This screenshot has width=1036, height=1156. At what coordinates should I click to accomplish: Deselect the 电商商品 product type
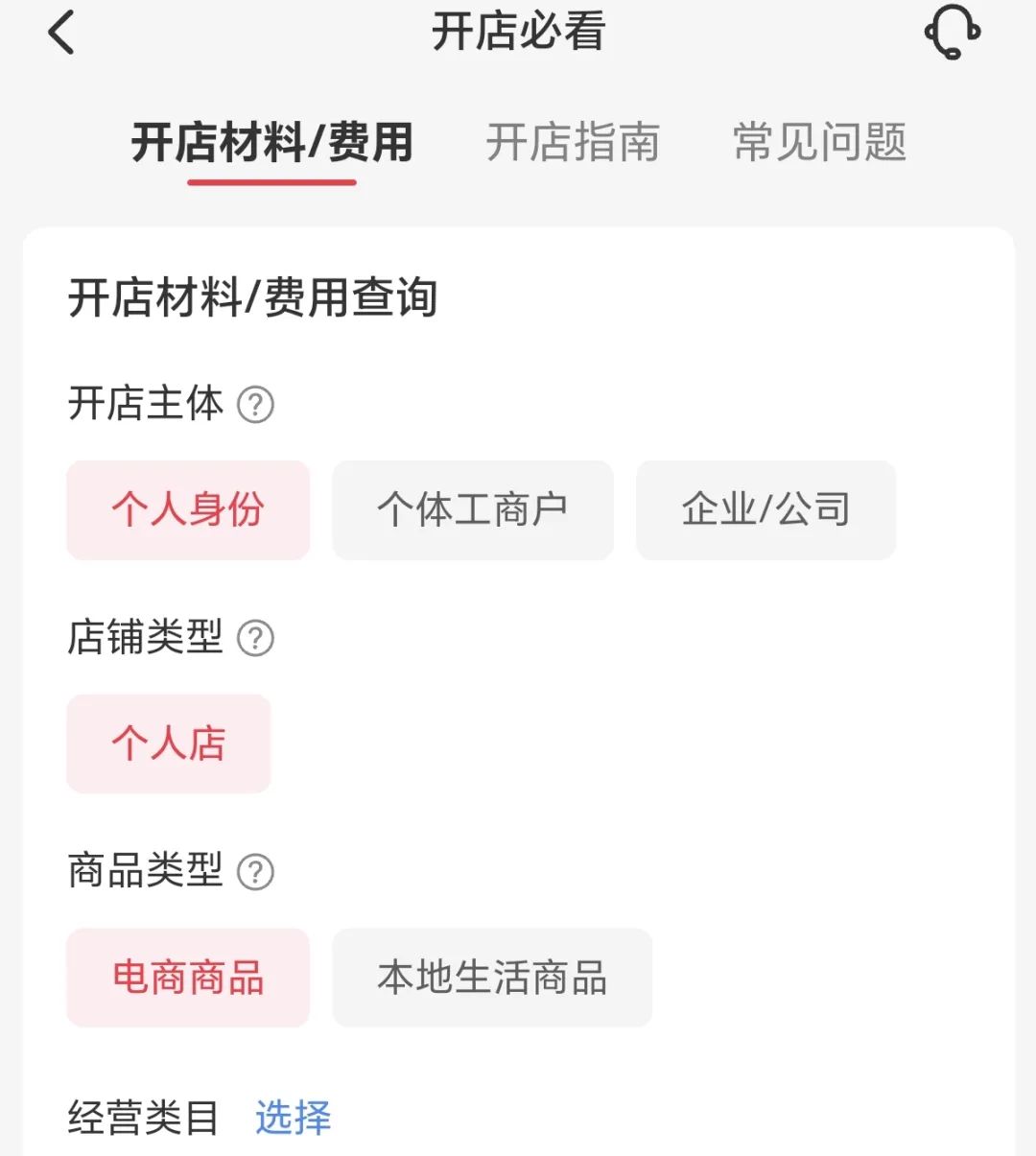pos(187,978)
